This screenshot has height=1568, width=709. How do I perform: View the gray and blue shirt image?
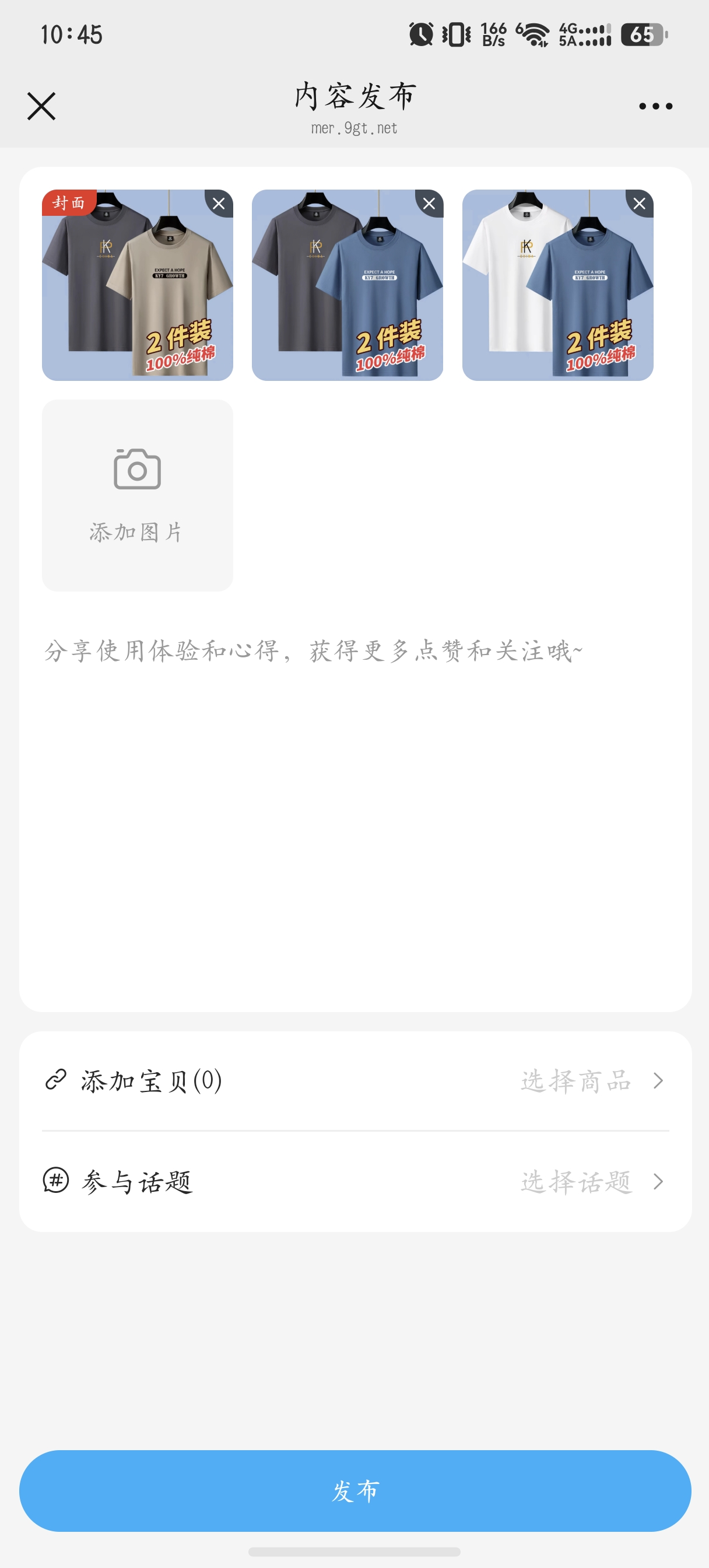[347, 292]
